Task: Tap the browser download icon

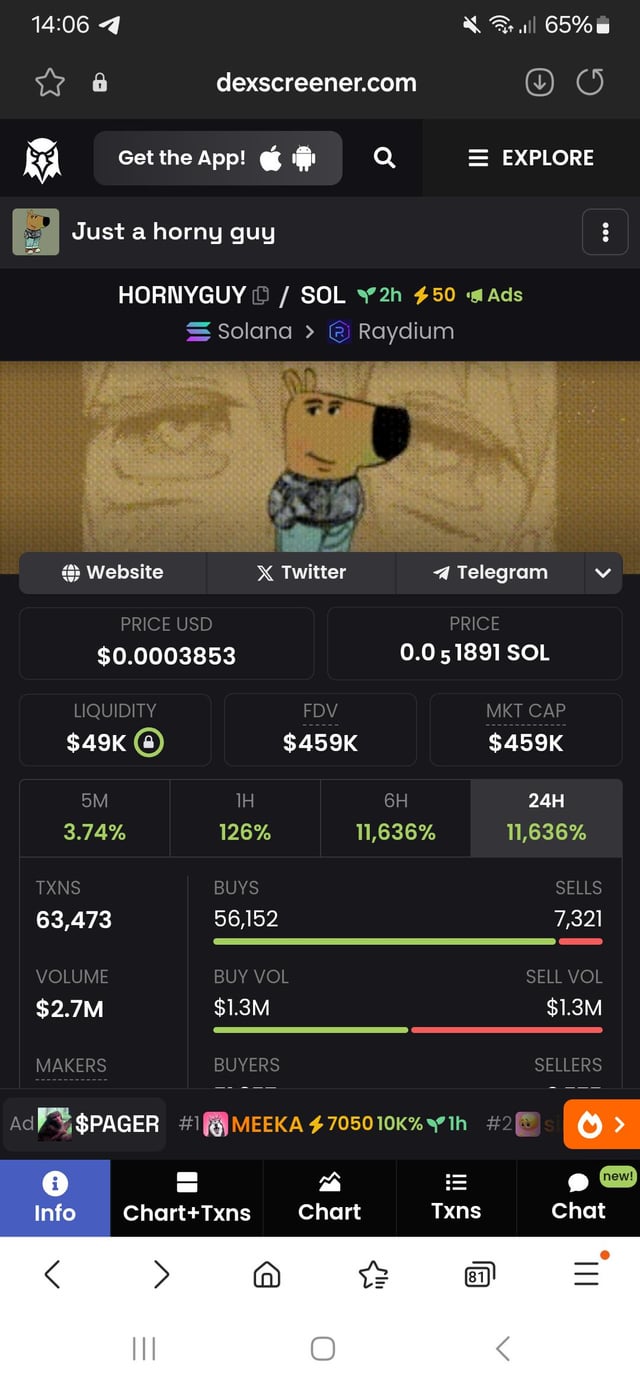Action: coord(539,83)
